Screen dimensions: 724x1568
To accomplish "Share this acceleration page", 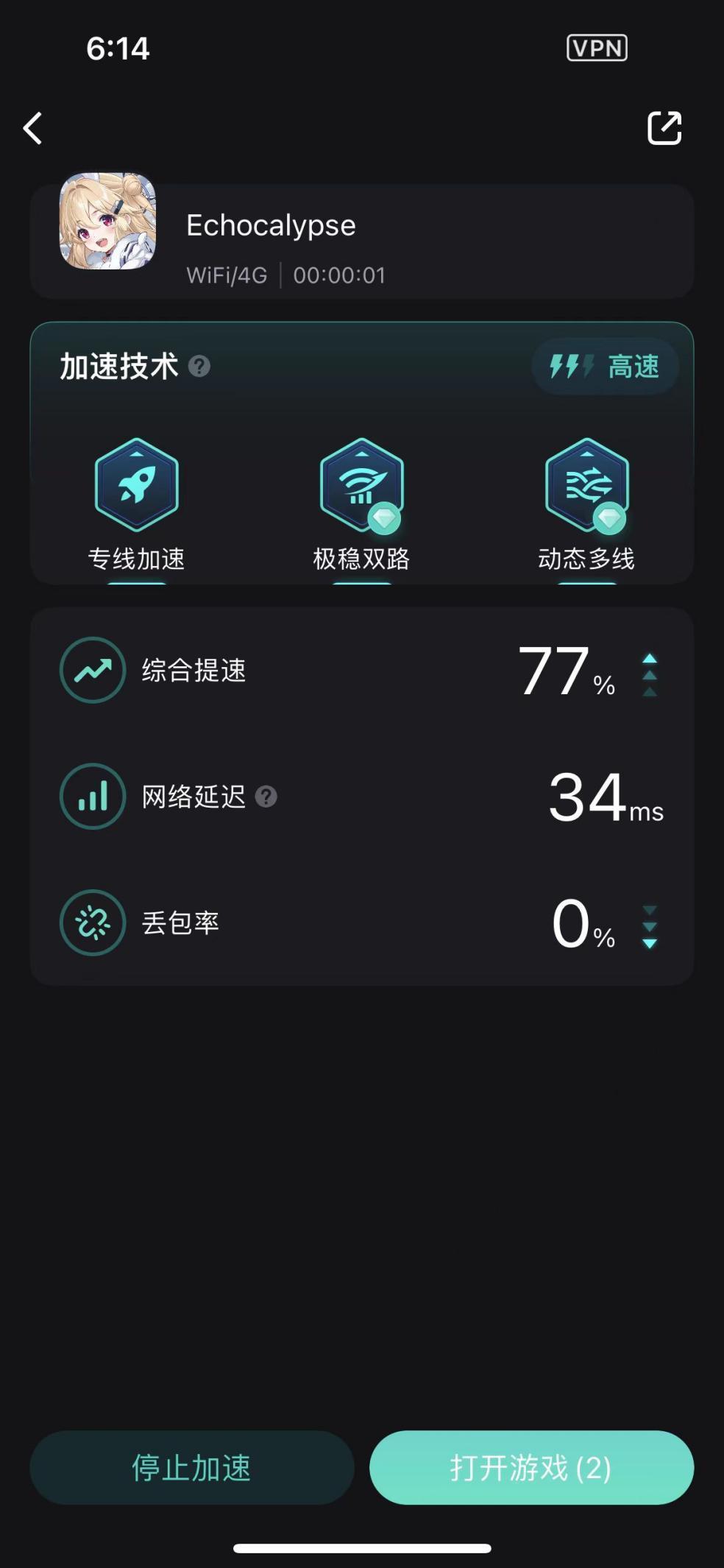I will [x=664, y=128].
